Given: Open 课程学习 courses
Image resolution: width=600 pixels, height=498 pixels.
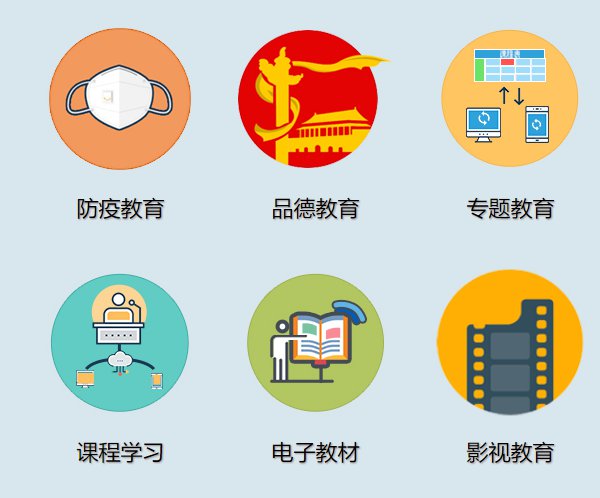Looking at the screenshot, I should pyautogui.click(x=120, y=342).
